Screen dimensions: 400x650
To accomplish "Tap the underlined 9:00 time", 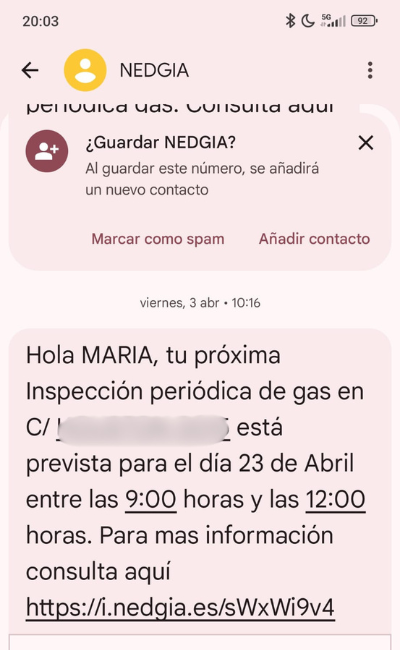I will pyautogui.click(x=151, y=499).
